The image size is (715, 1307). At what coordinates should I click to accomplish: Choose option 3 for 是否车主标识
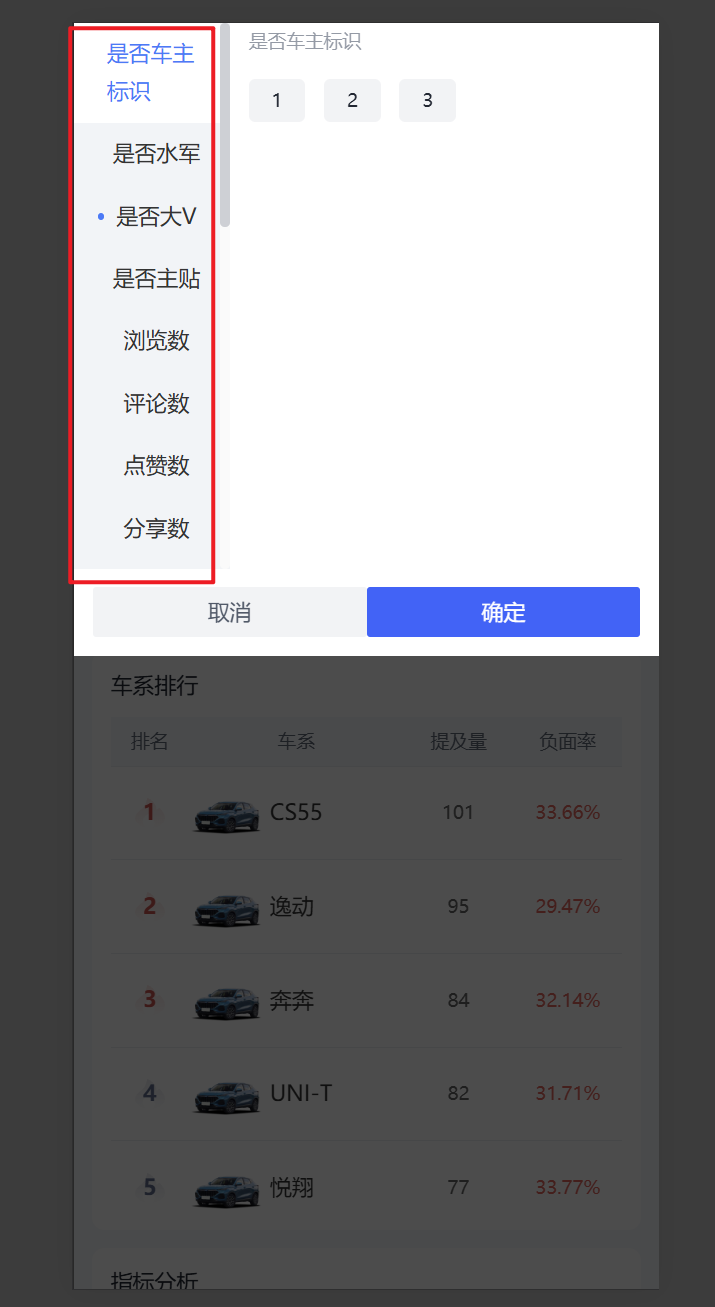(x=427, y=100)
